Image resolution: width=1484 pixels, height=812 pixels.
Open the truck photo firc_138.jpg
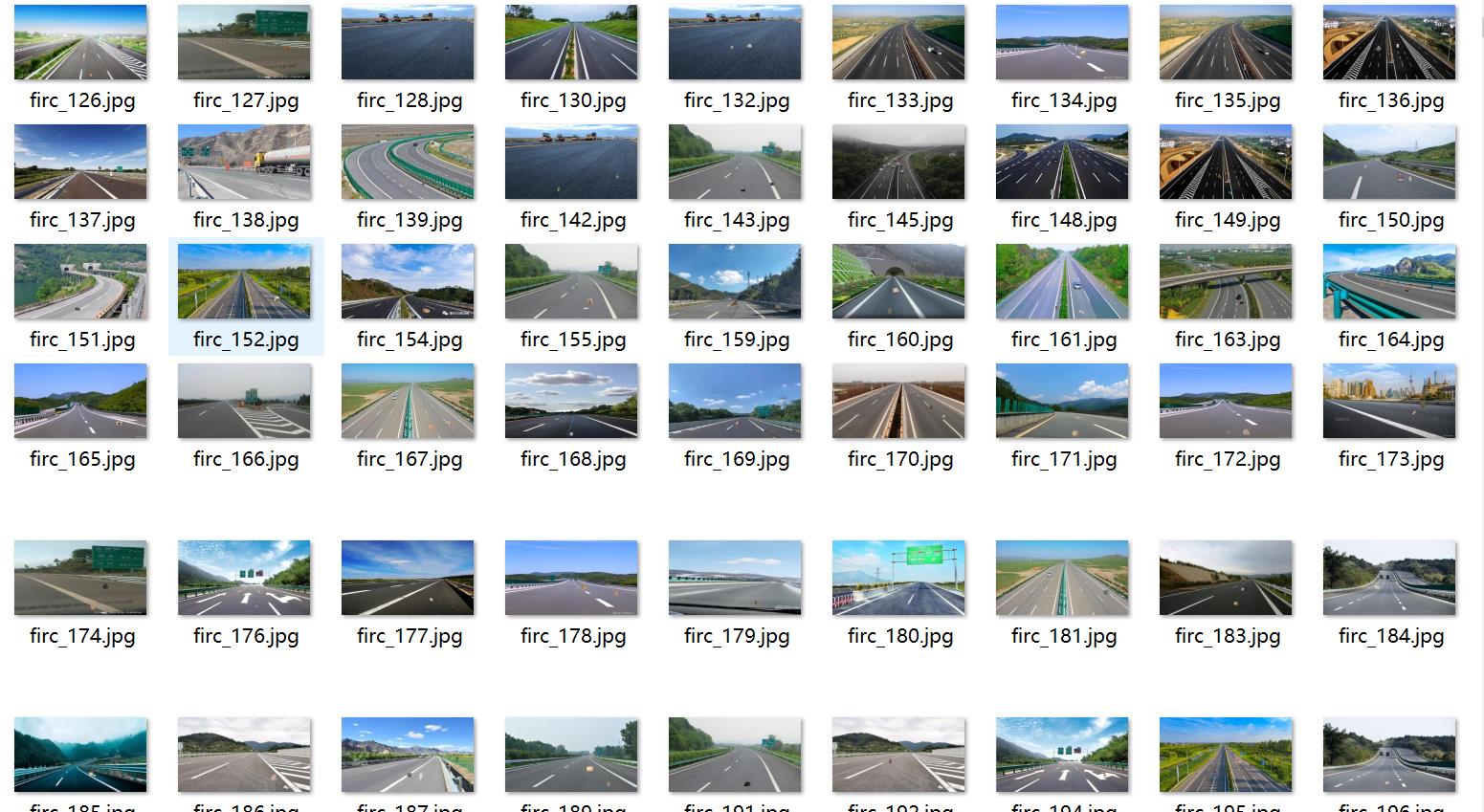point(245,163)
